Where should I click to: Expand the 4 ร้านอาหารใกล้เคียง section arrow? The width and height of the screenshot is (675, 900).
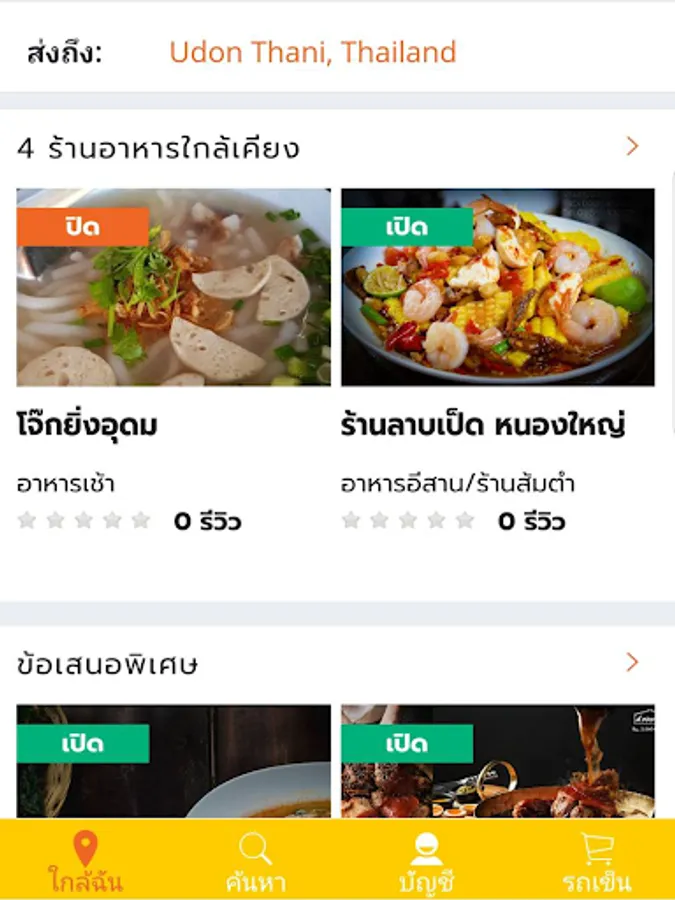click(631, 147)
